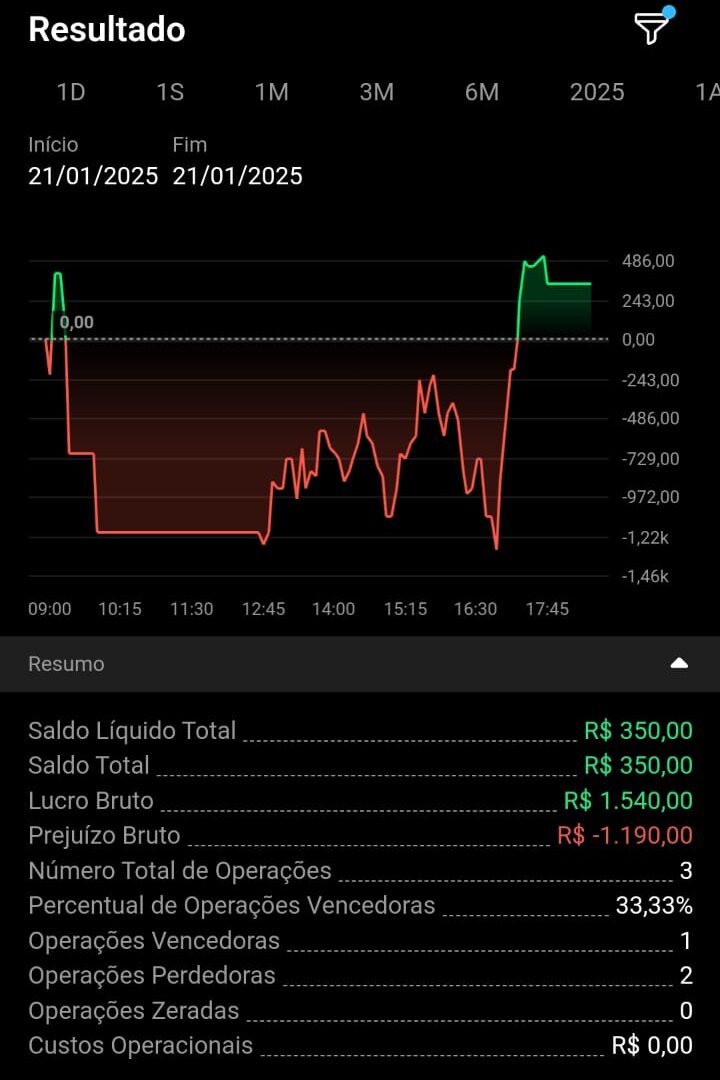This screenshot has width=720, height=1080.
Task: Switch to the 1S period
Action: (170, 92)
